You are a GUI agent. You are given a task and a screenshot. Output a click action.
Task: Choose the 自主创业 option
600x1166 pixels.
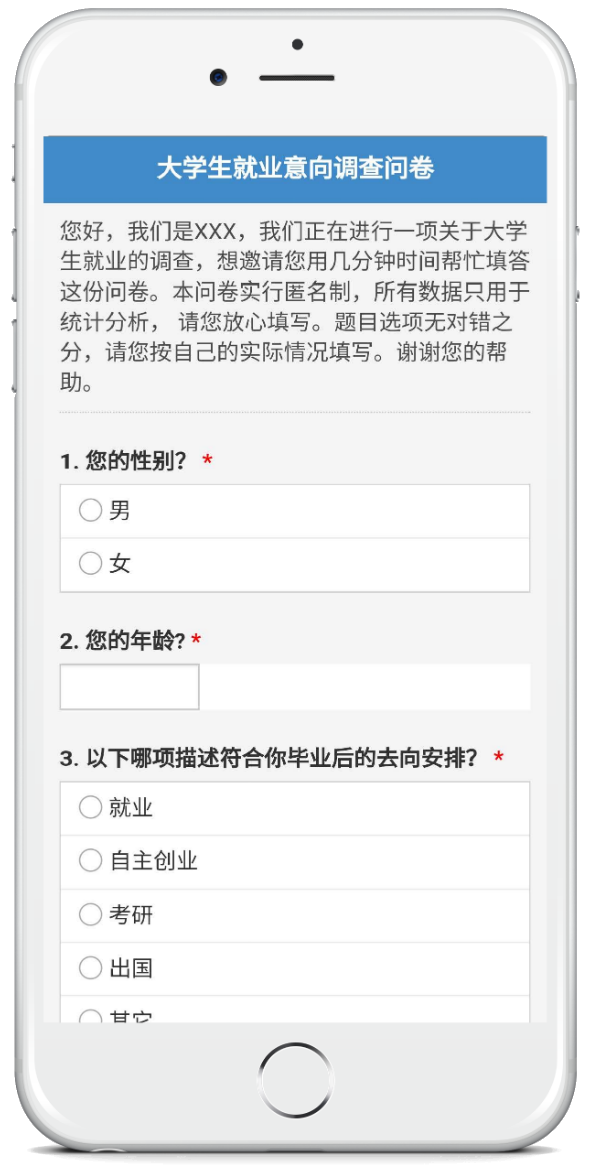[294, 862]
